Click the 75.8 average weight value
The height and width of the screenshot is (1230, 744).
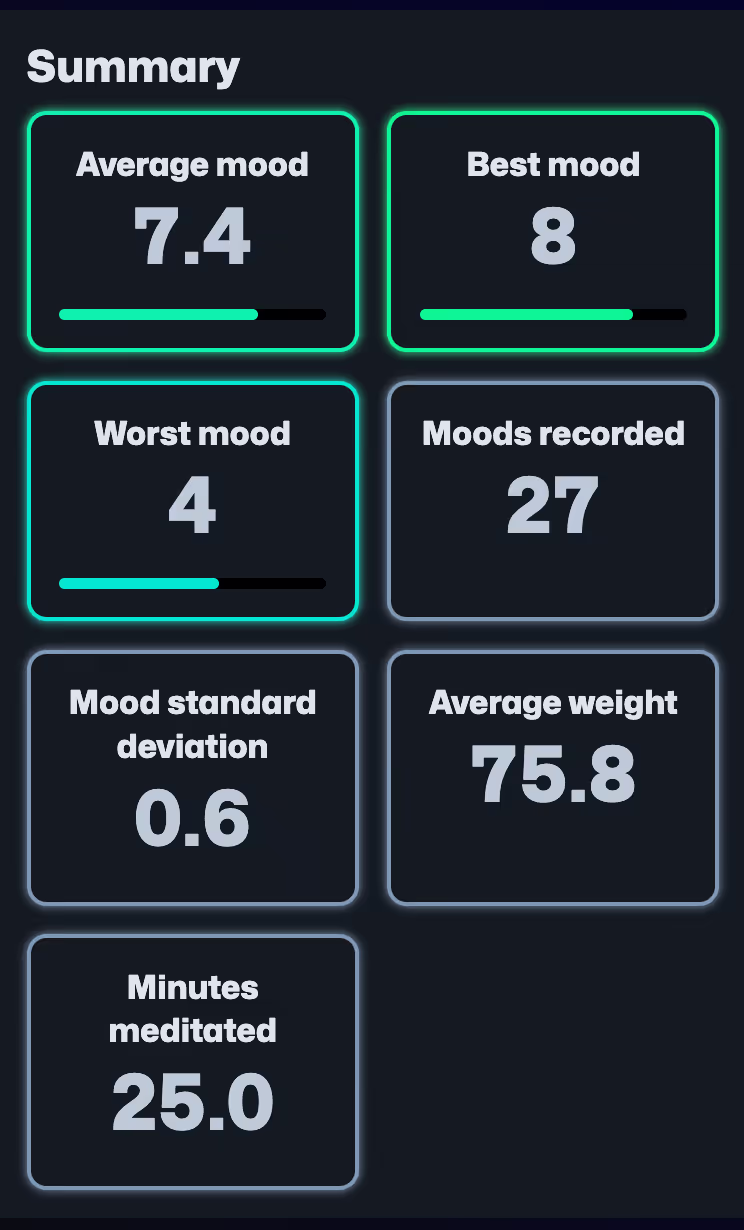coord(553,775)
